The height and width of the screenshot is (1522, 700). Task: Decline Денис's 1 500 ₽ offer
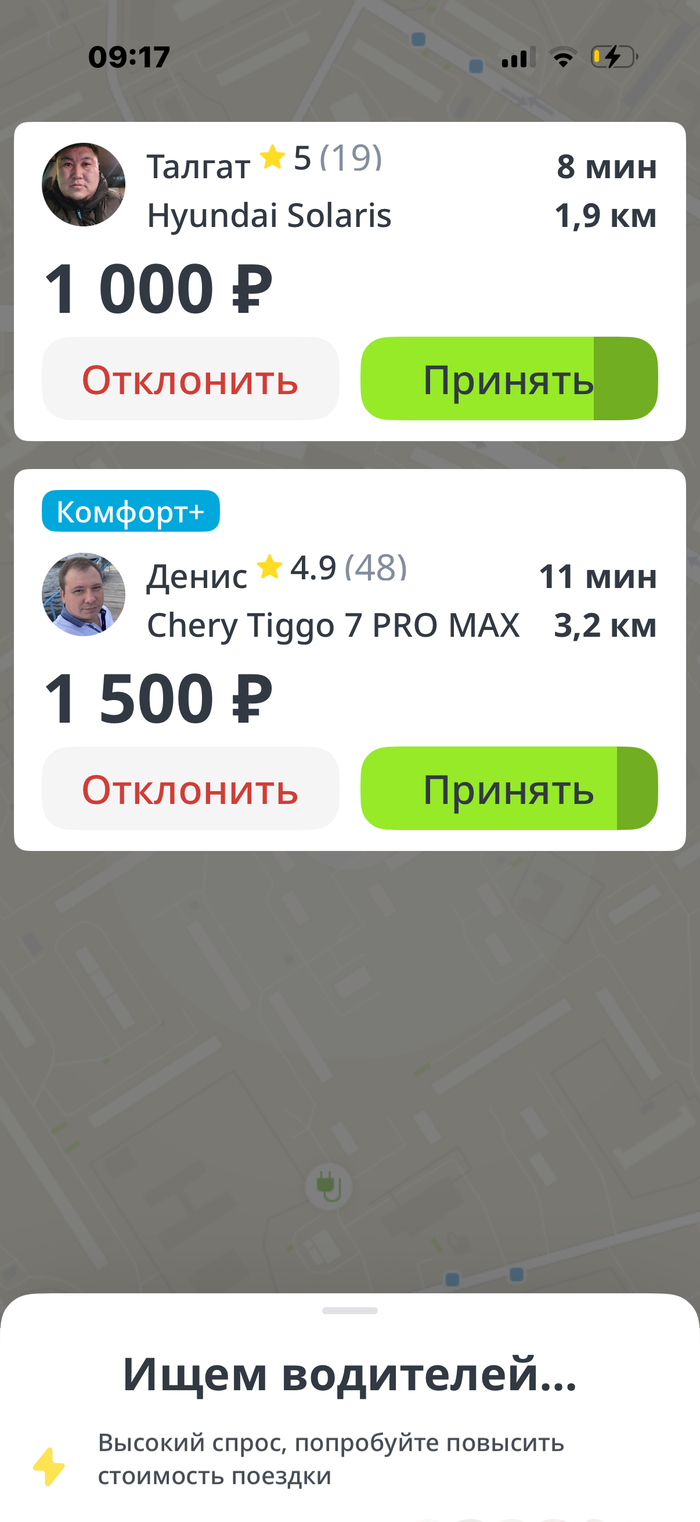tap(190, 789)
